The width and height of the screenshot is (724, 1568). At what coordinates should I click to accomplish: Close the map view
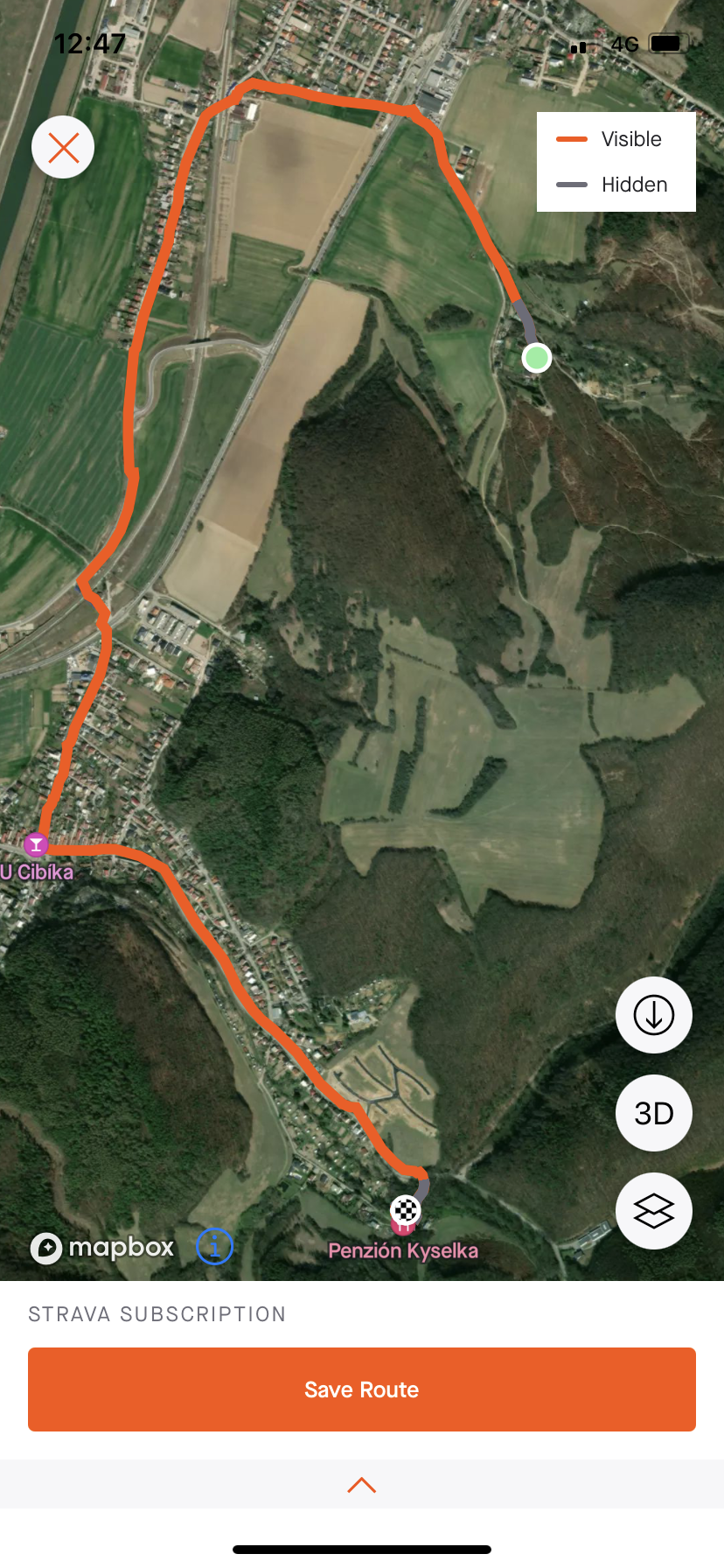(x=63, y=147)
